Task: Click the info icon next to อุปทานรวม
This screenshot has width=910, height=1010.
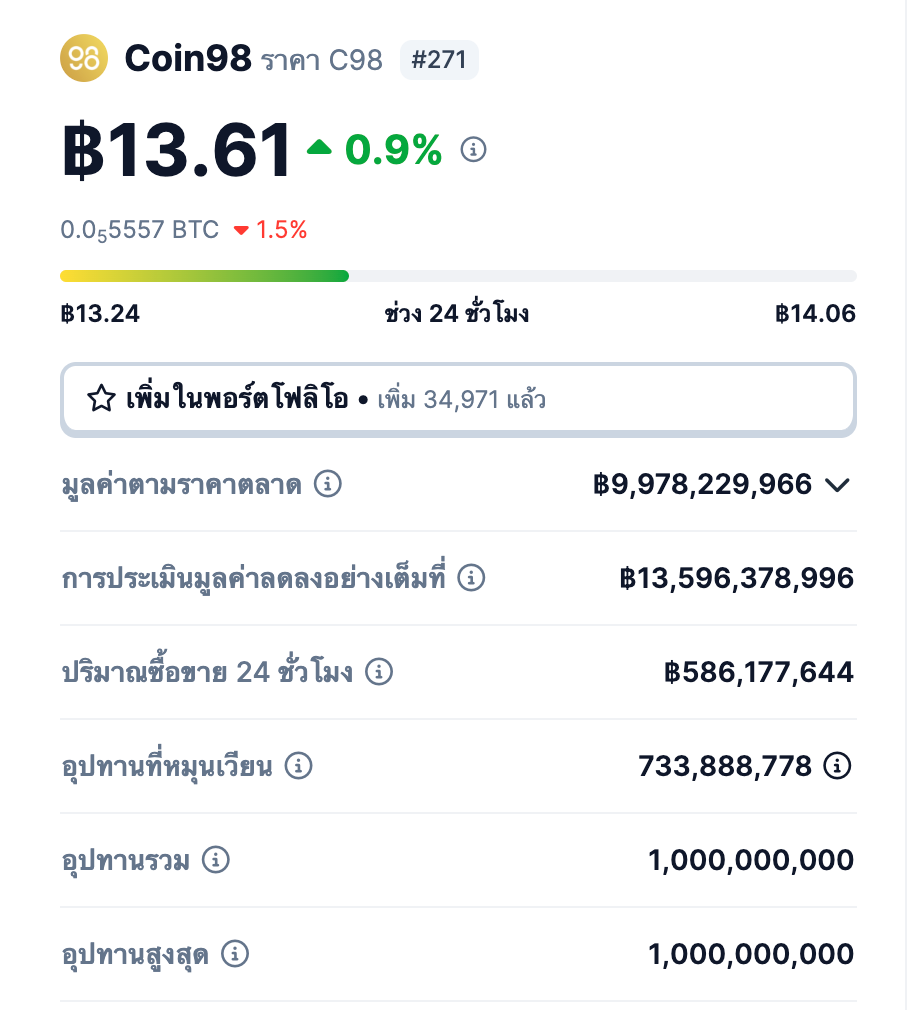Action: pyautogui.click(x=214, y=860)
